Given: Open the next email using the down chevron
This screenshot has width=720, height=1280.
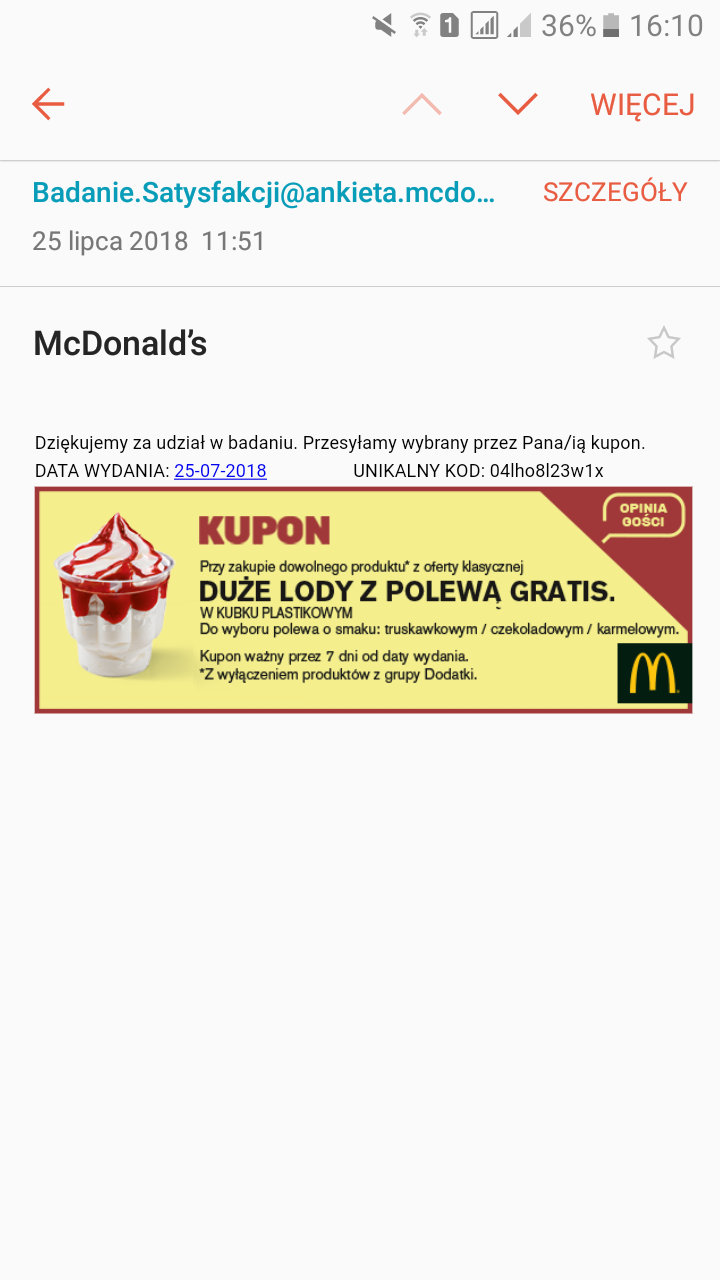Looking at the screenshot, I should (x=516, y=103).
